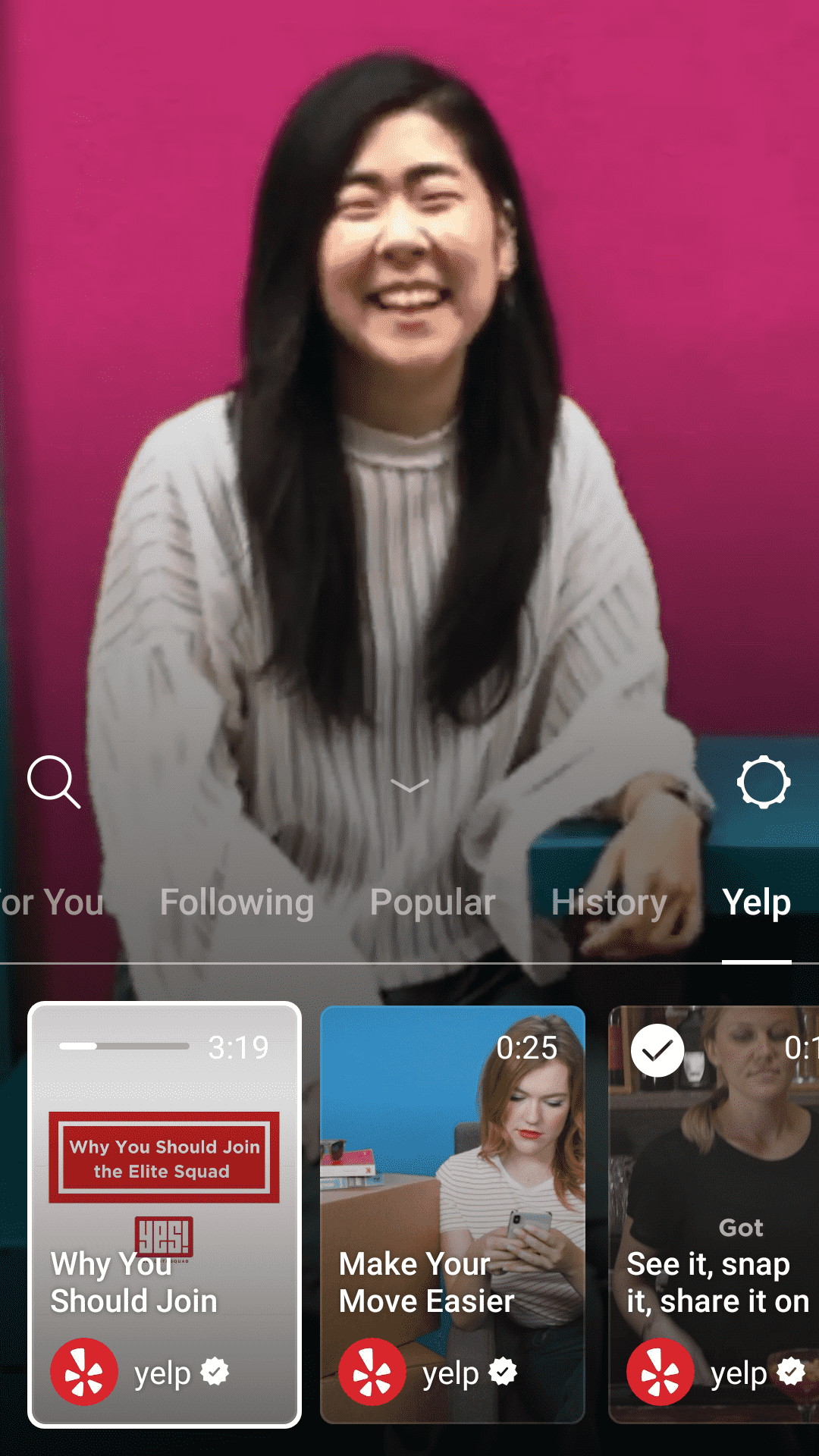
Task: Open the See it, snap it video
Action: (713, 1213)
